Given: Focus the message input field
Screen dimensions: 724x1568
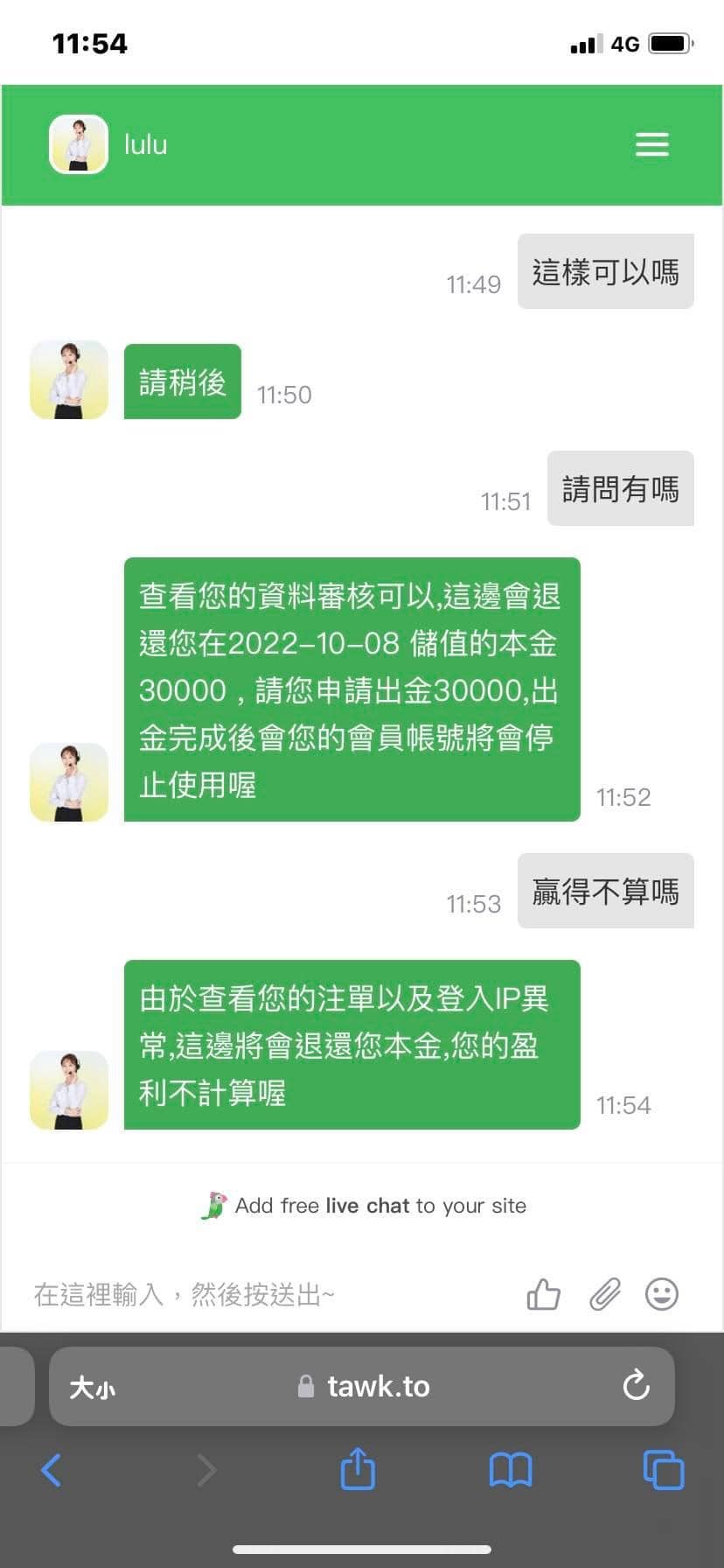Looking at the screenshot, I should coord(262,1294).
